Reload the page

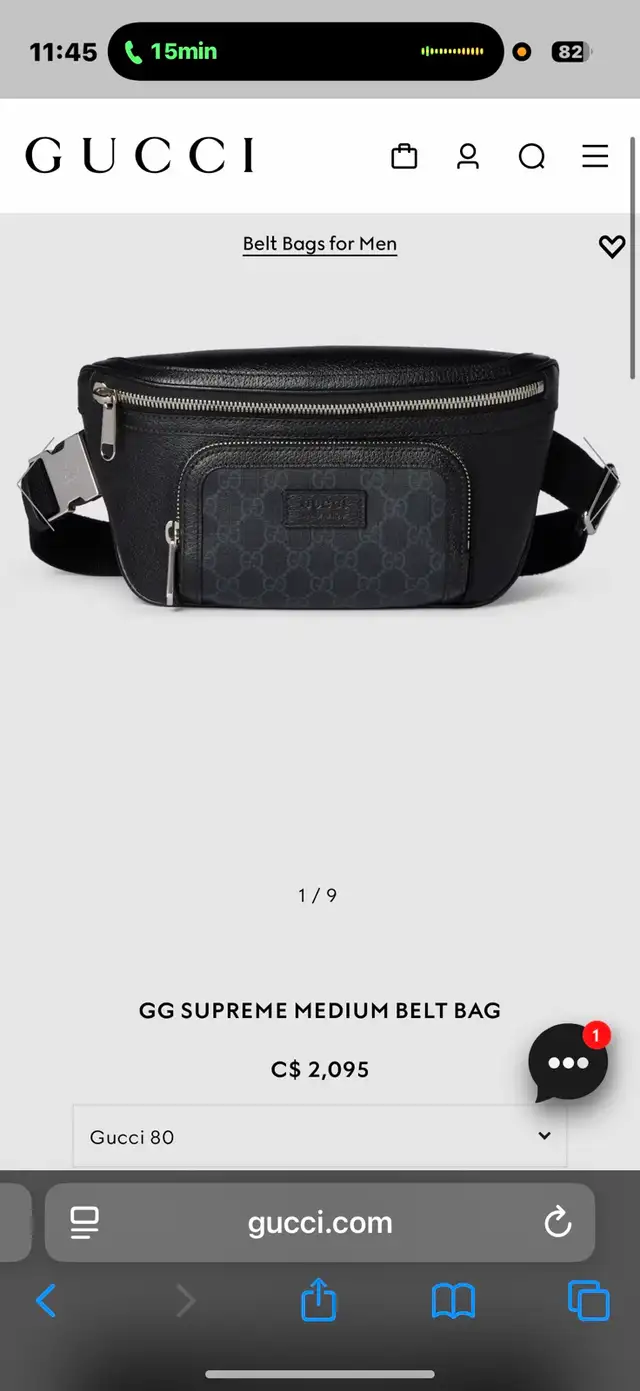click(x=557, y=1222)
